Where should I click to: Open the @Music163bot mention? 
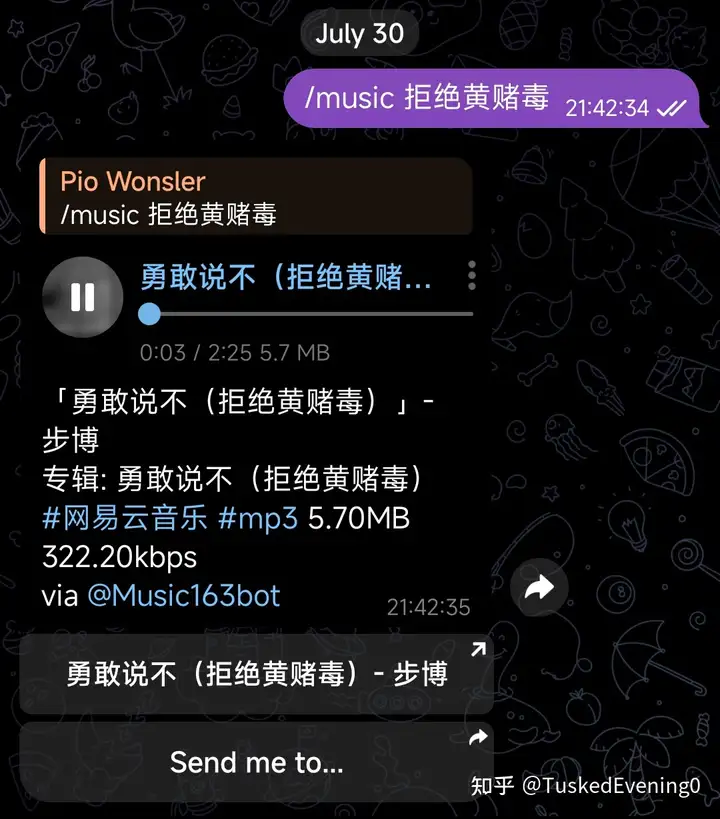pos(184,596)
